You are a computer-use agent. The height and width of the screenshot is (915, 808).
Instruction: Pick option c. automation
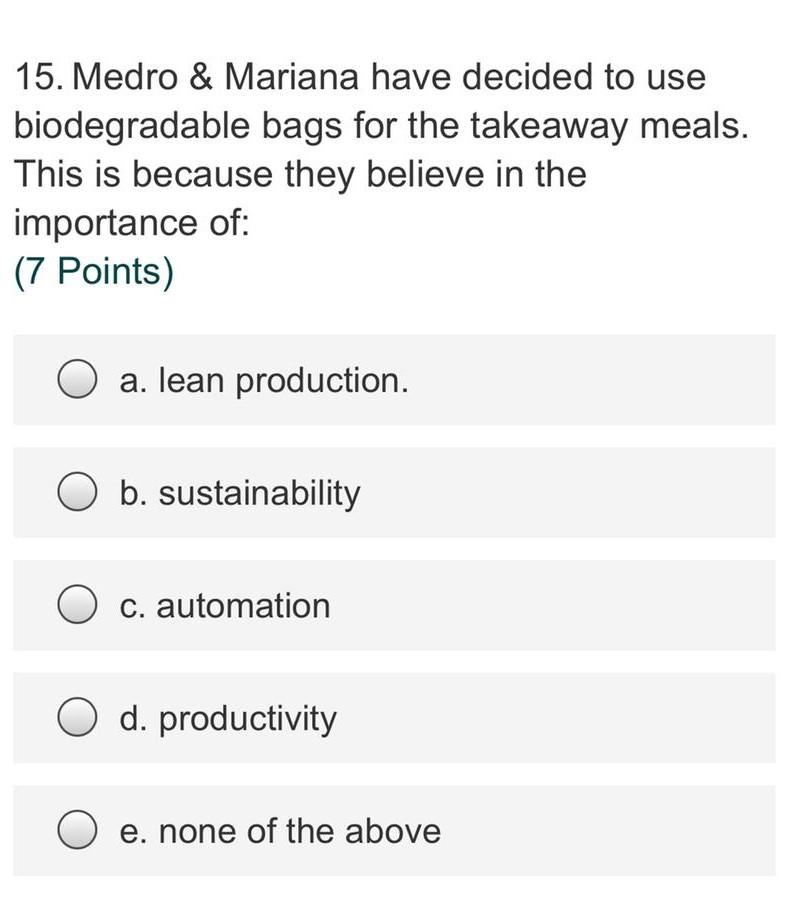pyautogui.click(x=77, y=606)
